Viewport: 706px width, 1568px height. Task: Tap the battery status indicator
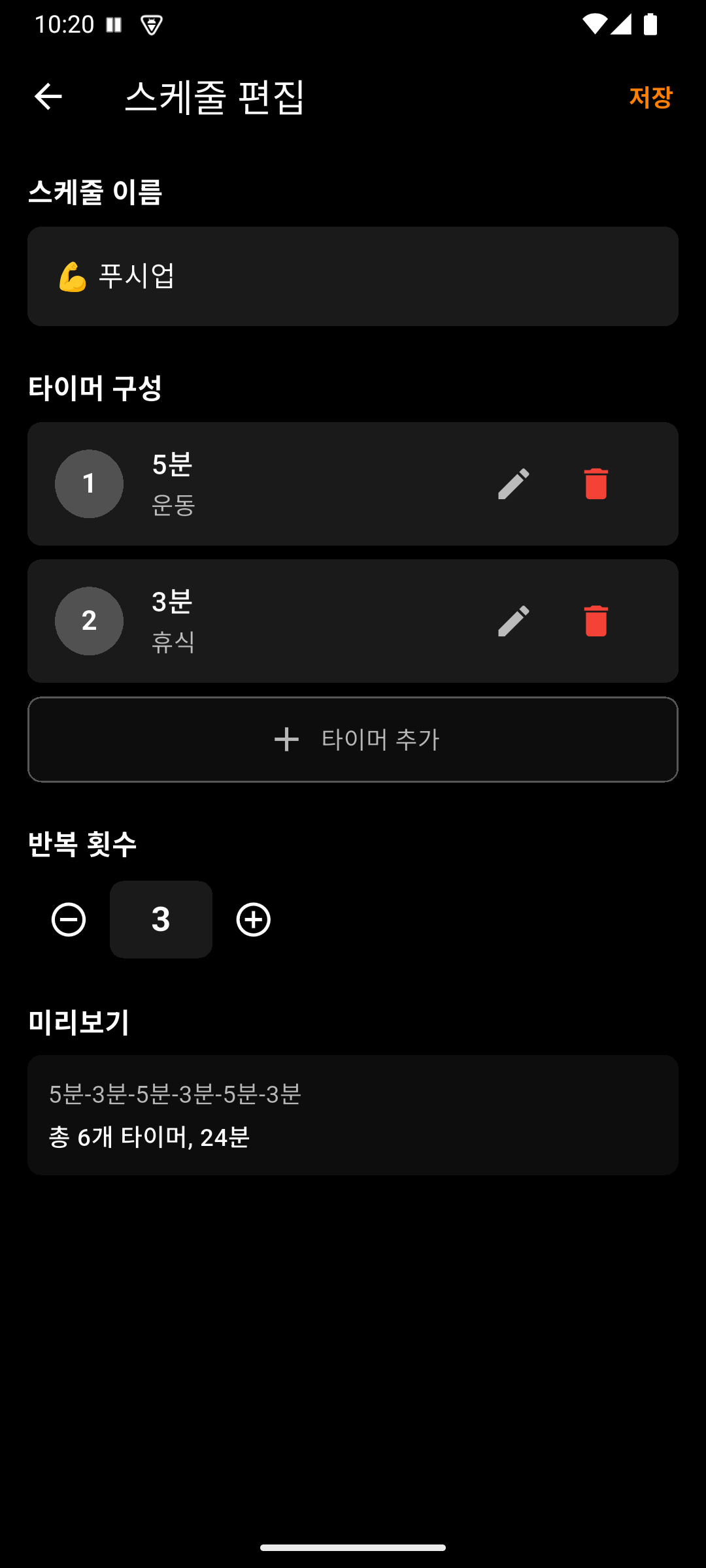pyautogui.click(x=650, y=24)
